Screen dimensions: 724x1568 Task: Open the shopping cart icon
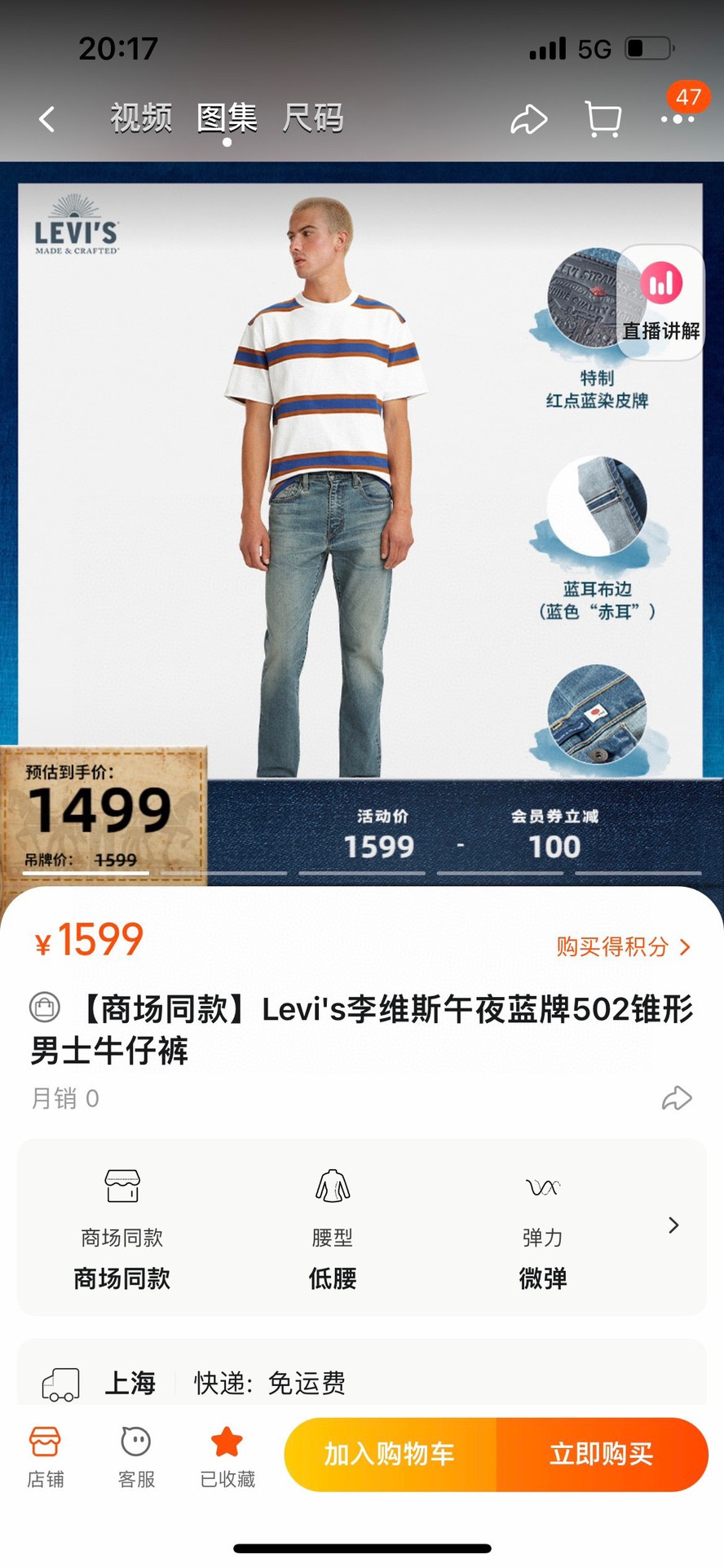[603, 119]
